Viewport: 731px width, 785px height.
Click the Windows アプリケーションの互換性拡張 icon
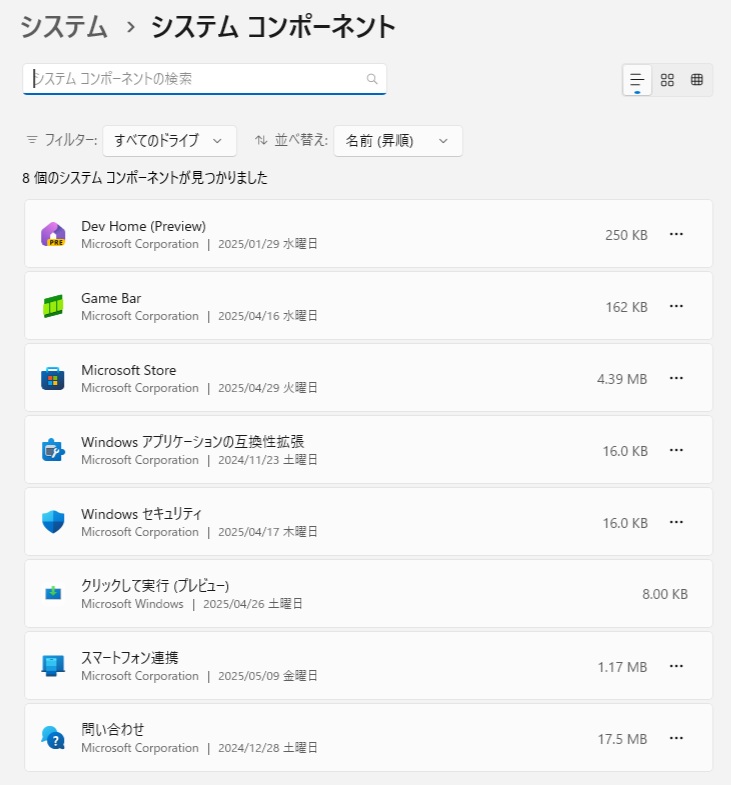pos(53,450)
